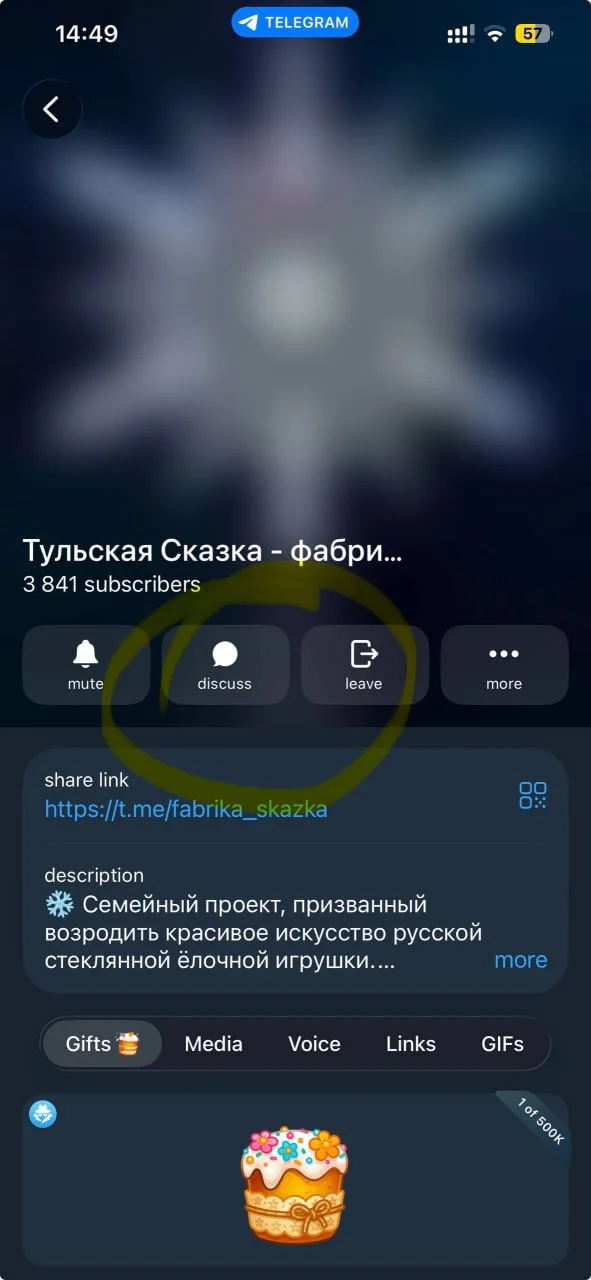This screenshot has width=591, height=1280.
Task: Open the t.me/fabrika_skazka share link
Action: 186,810
